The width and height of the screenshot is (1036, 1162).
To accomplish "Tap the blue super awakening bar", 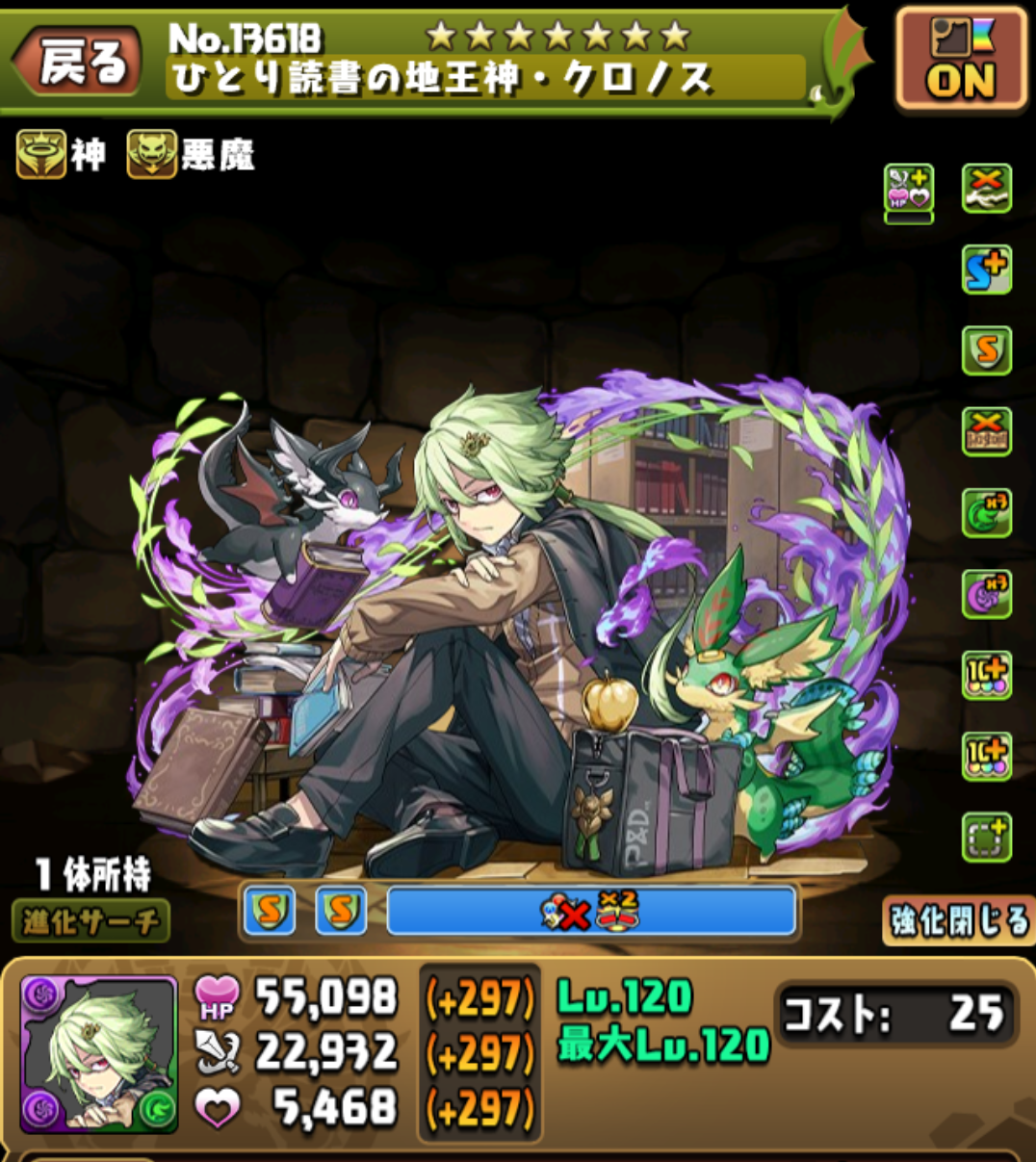I will [x=591, y=911].
